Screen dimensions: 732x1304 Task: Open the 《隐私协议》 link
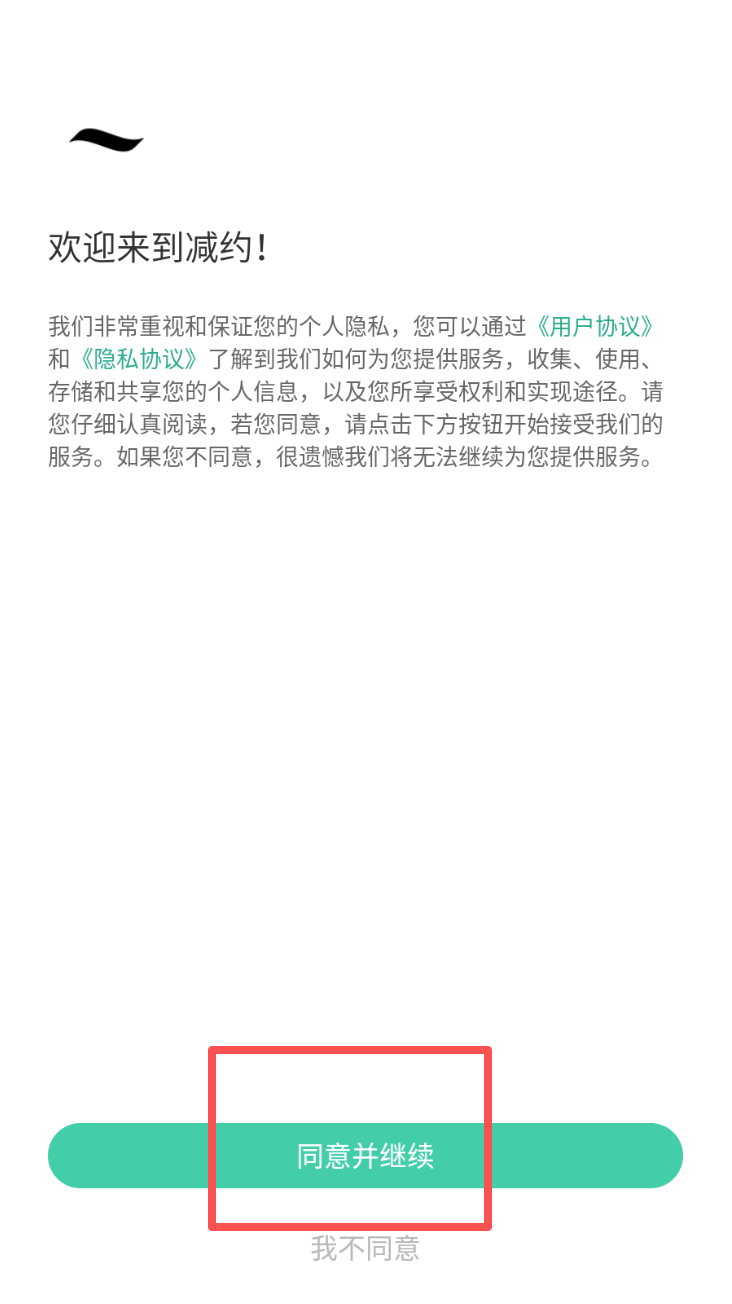139,359
